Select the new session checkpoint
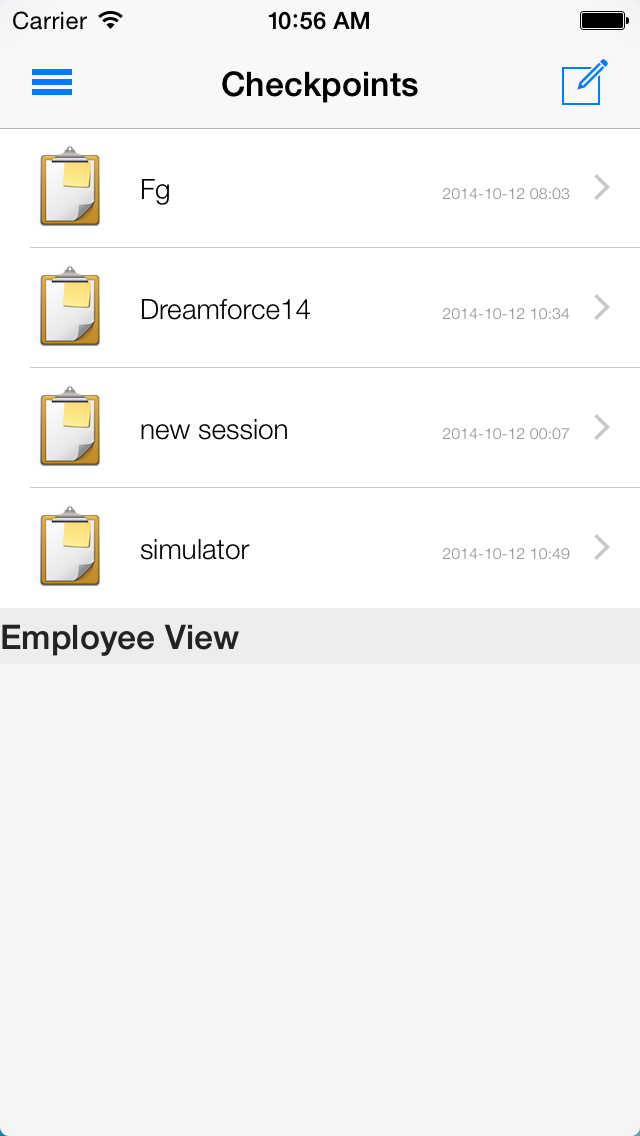640x1136 pixels. [x=320, y=428]
